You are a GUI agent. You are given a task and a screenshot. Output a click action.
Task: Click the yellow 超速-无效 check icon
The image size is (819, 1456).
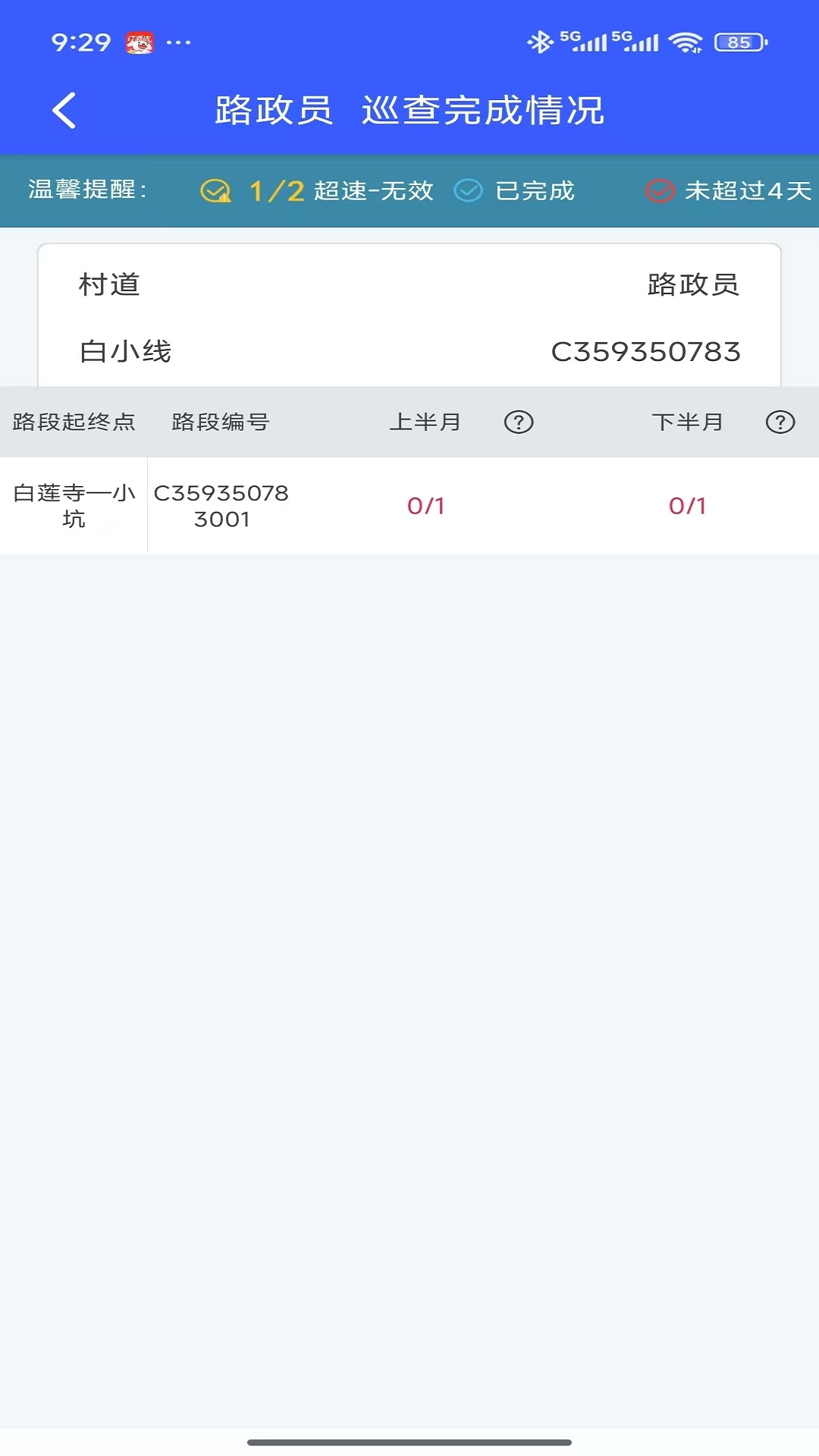215,190
